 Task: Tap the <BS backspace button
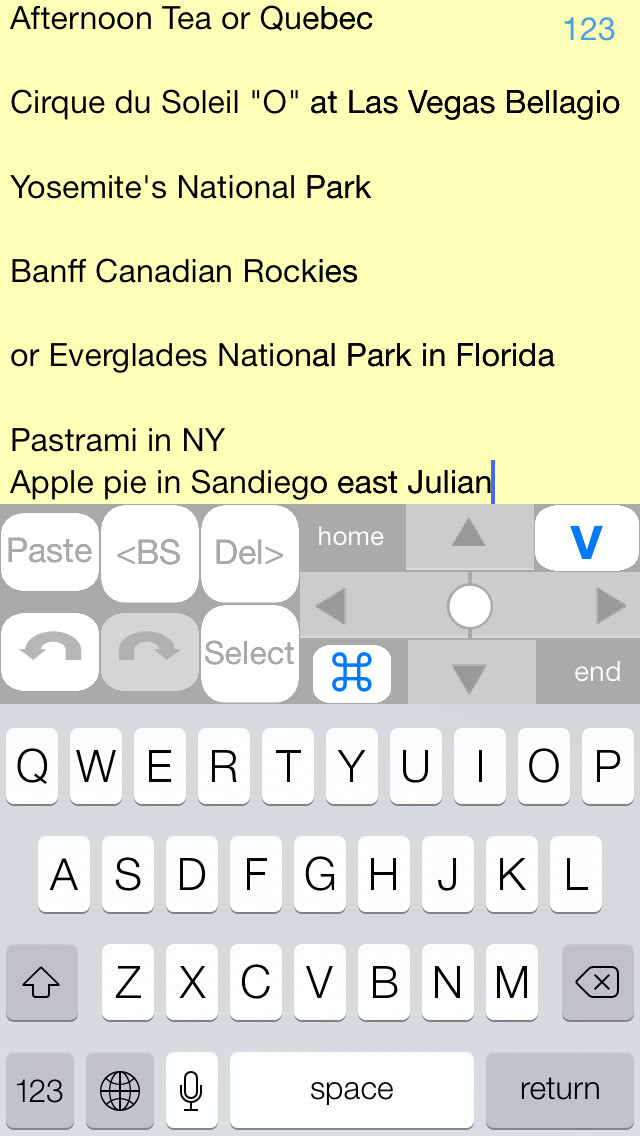[150, 553]
